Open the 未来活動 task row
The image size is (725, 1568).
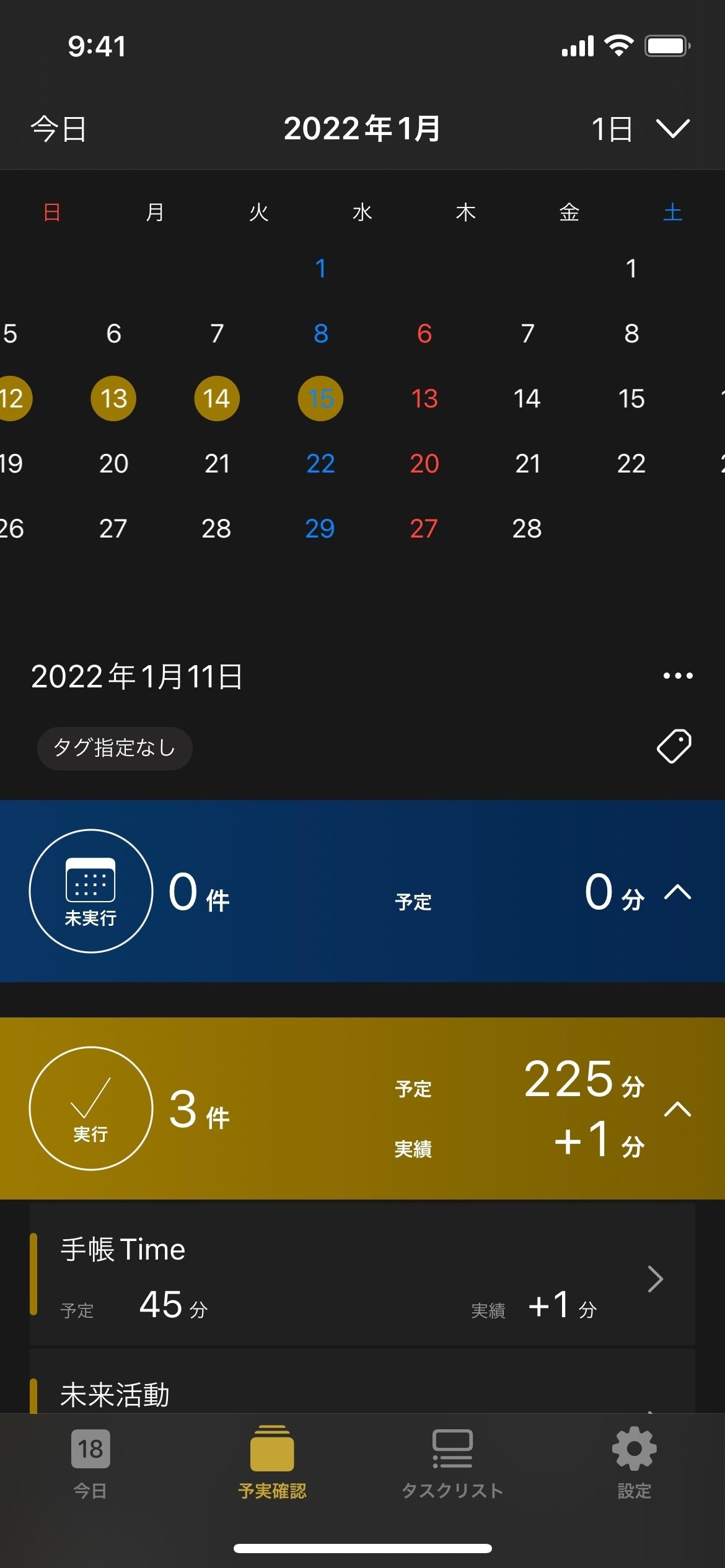click(x=362, y=1382)
